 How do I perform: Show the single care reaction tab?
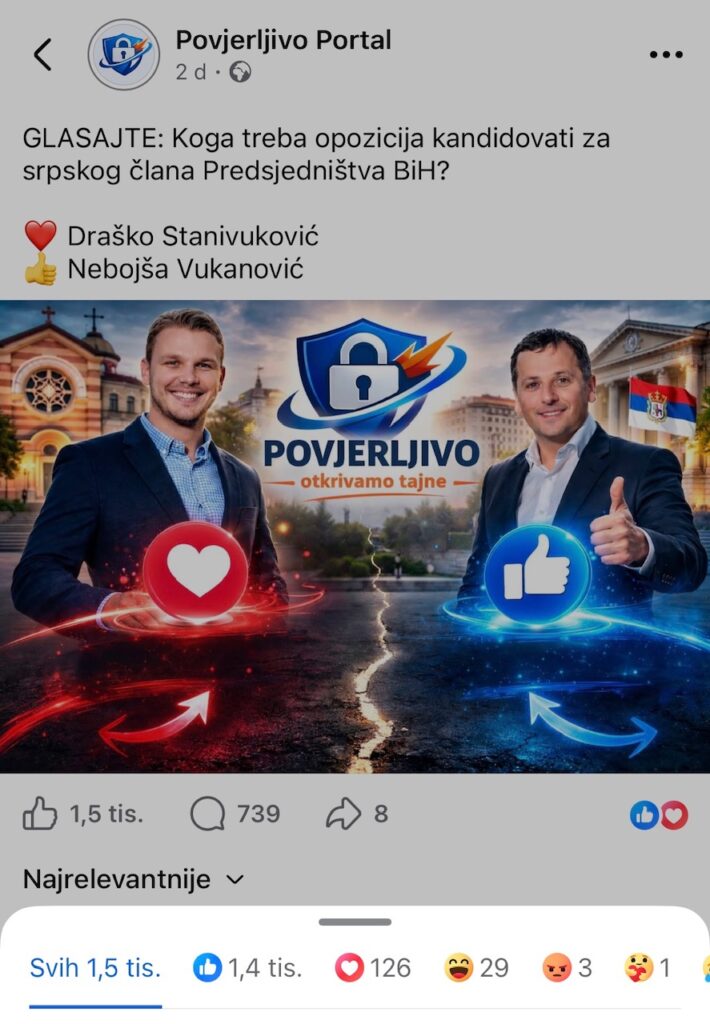pyautogui.click(x=647, y=968)
